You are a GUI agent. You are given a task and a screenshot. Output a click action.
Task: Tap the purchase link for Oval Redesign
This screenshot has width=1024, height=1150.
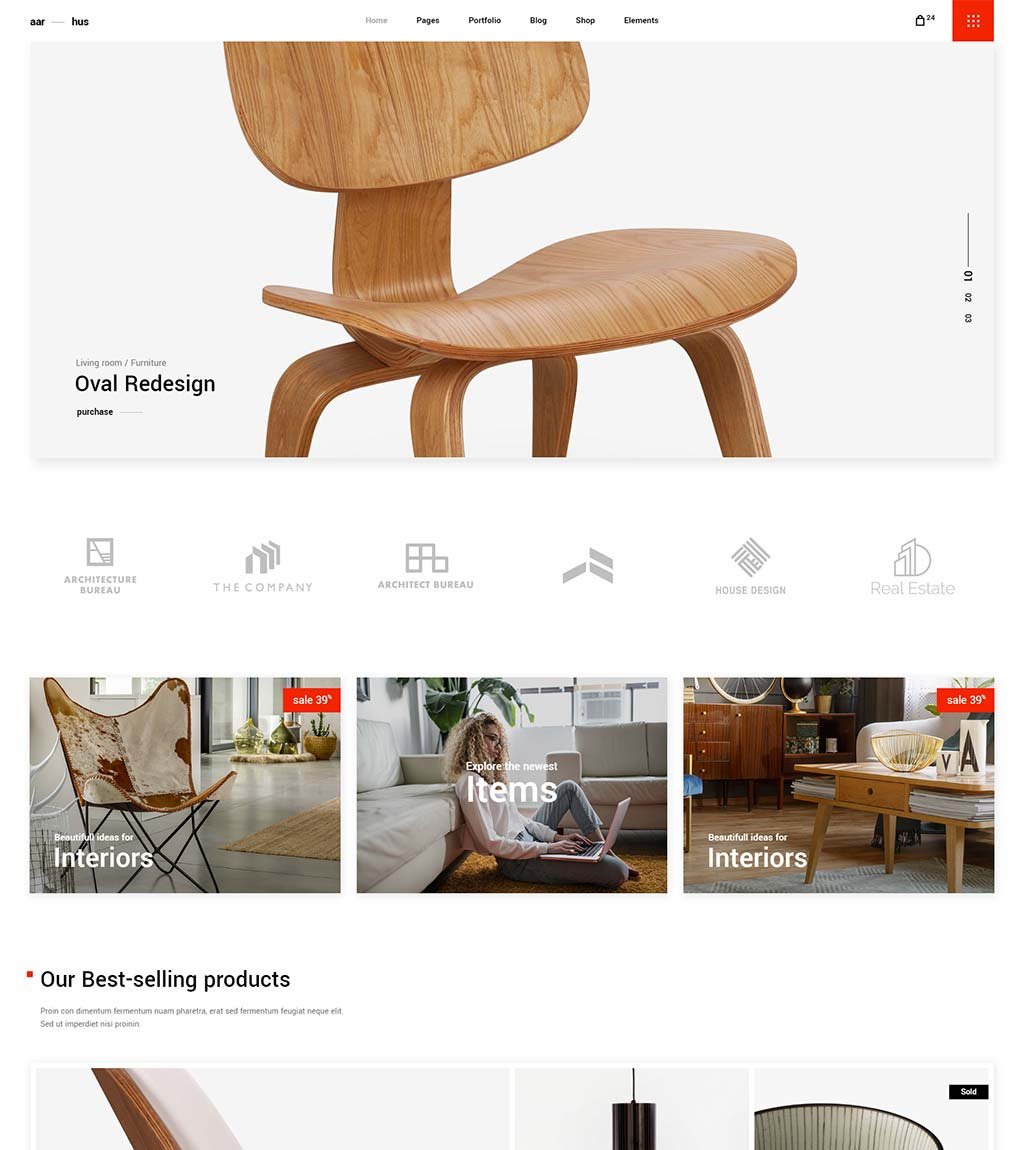(x=95, y=412)
